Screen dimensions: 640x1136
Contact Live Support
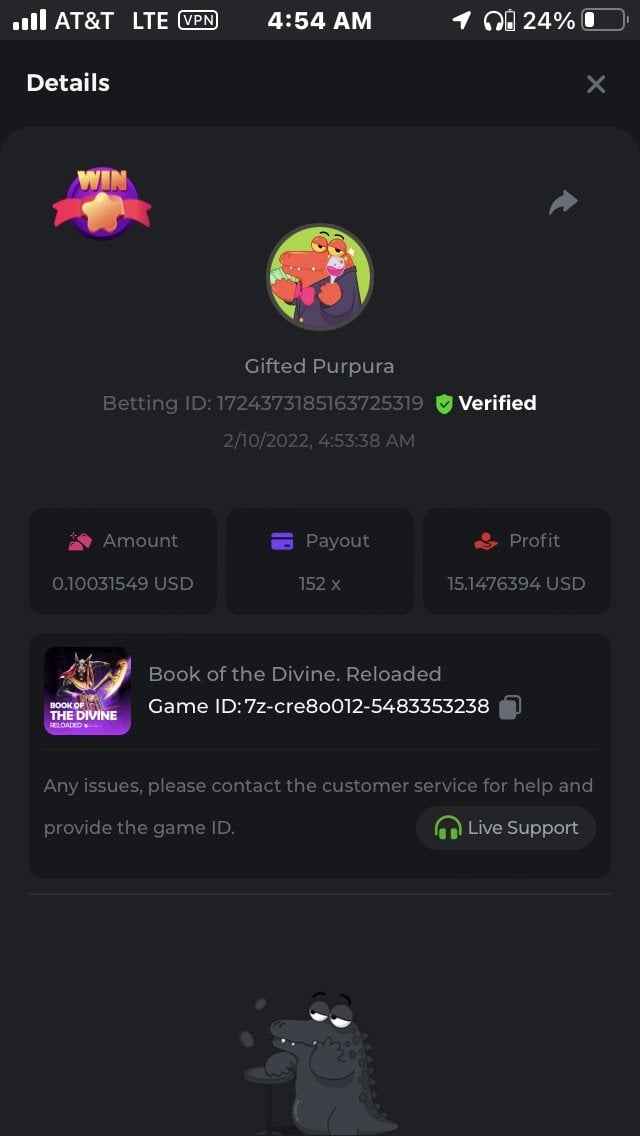click(x=506, y=828)
